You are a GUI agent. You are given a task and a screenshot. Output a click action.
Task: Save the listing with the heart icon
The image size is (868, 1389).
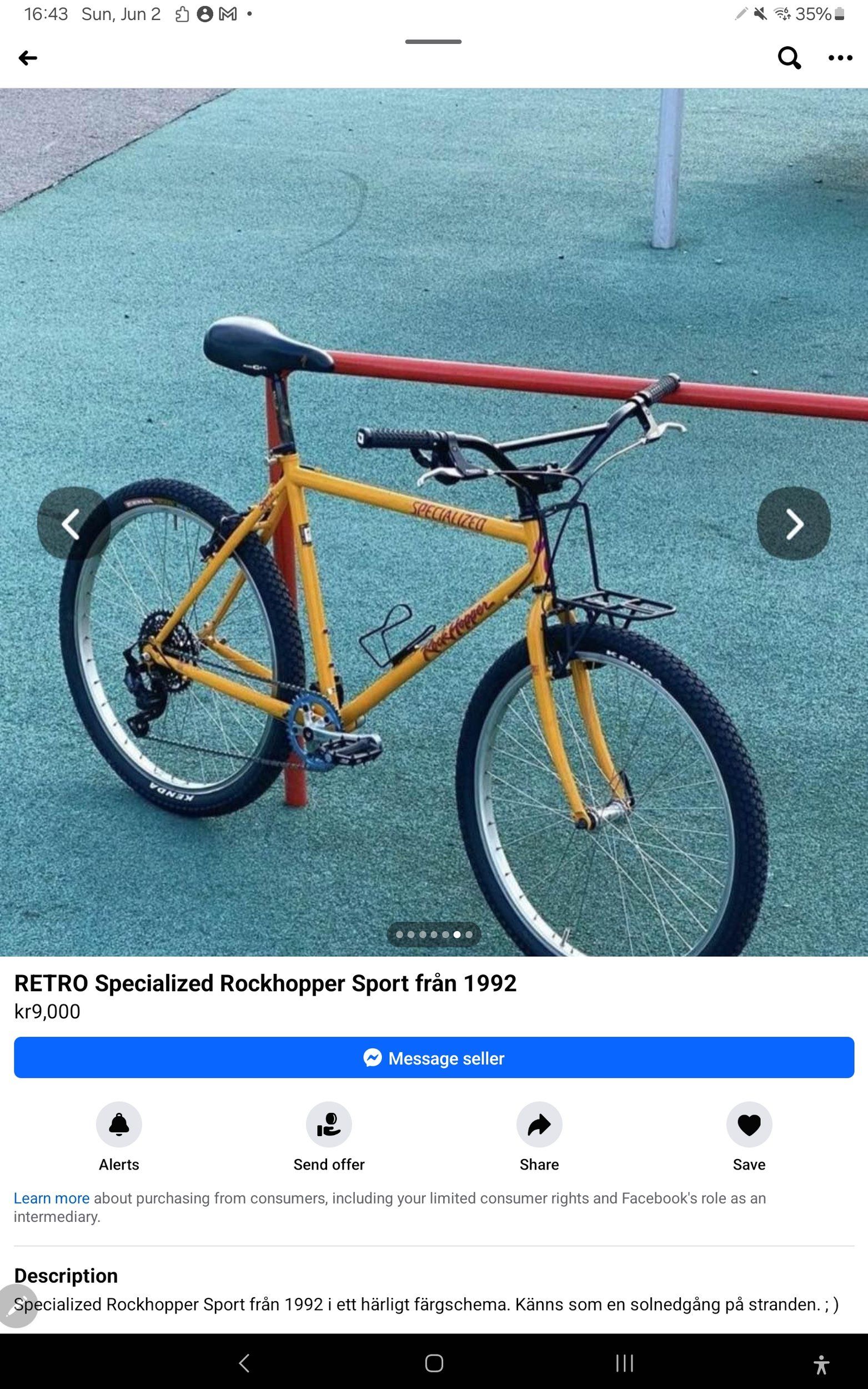[x=749, y=1125]
